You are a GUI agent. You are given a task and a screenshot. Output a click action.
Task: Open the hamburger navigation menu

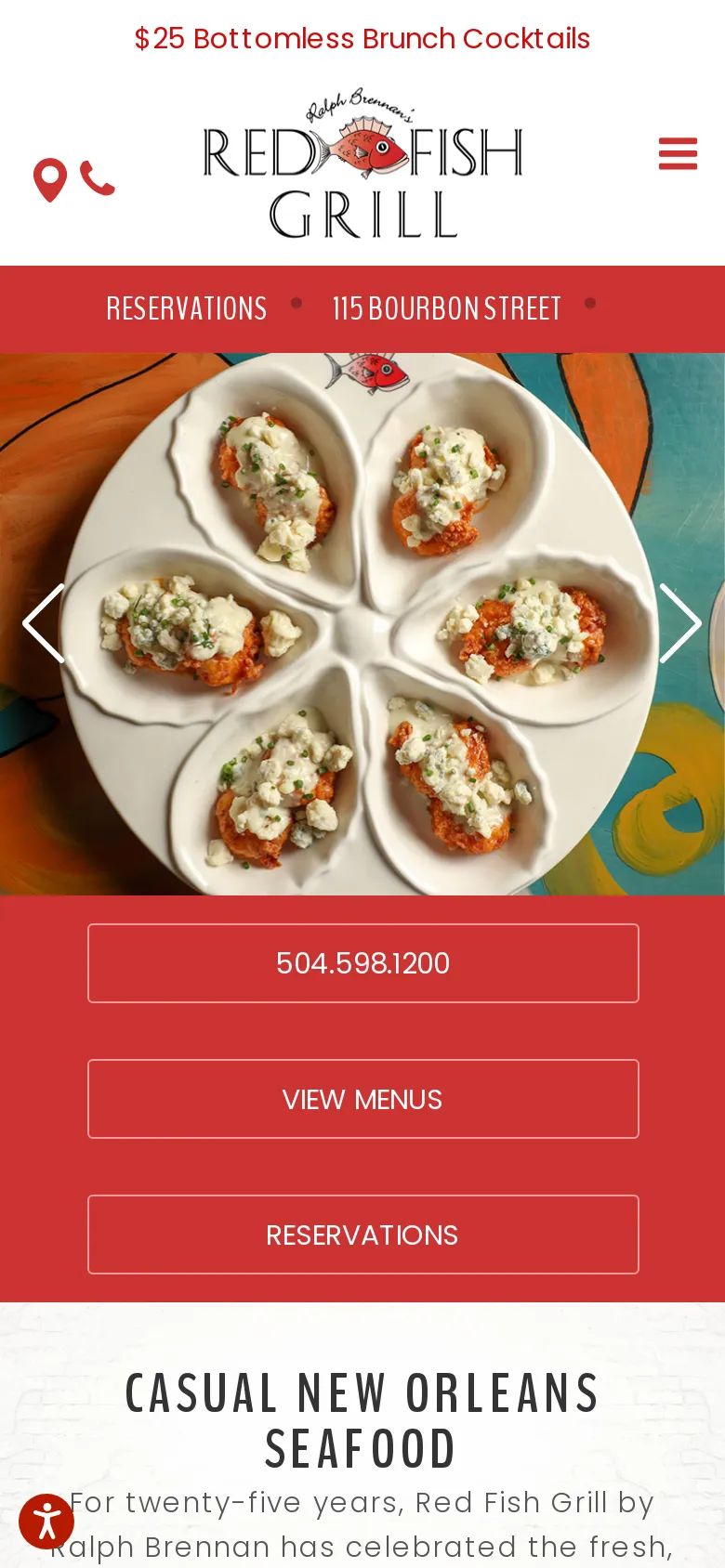(x=678, y=153)
